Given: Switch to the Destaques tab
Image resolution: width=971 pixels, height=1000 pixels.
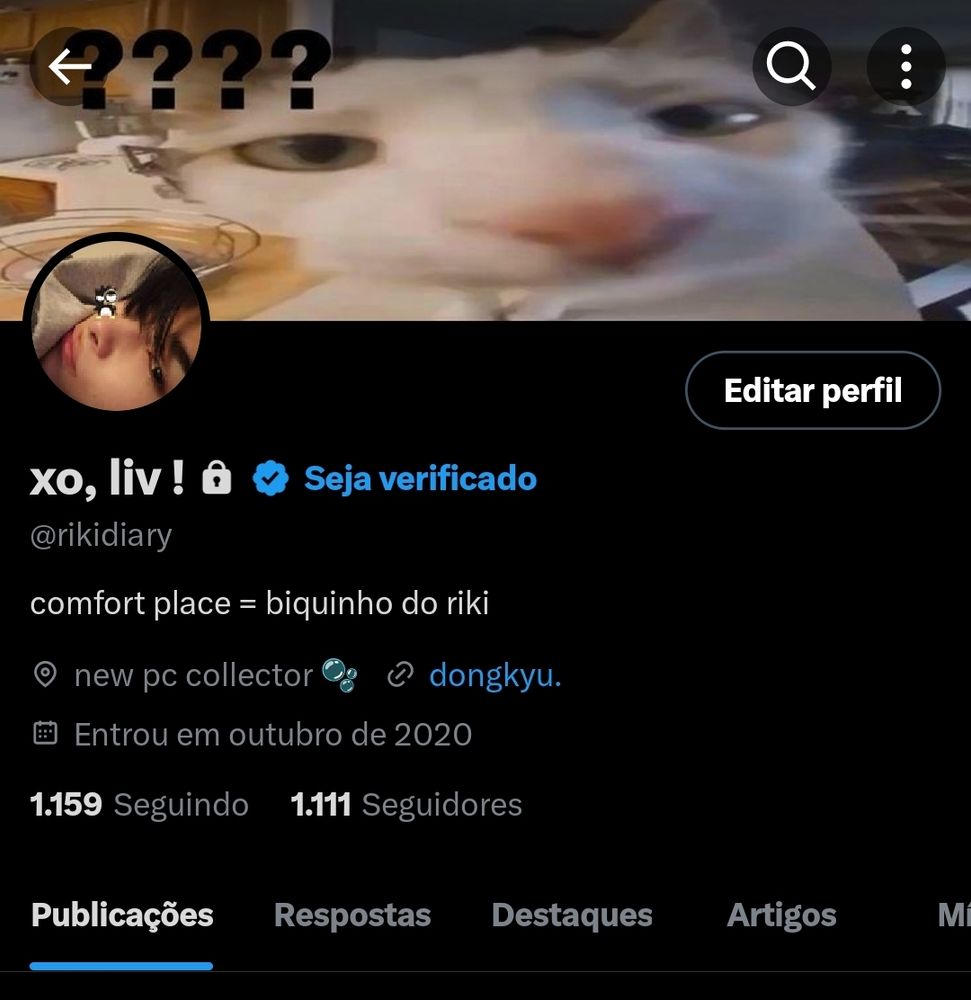Looking at the screenshot, I should pyautogui.click(x=572, y=915).
